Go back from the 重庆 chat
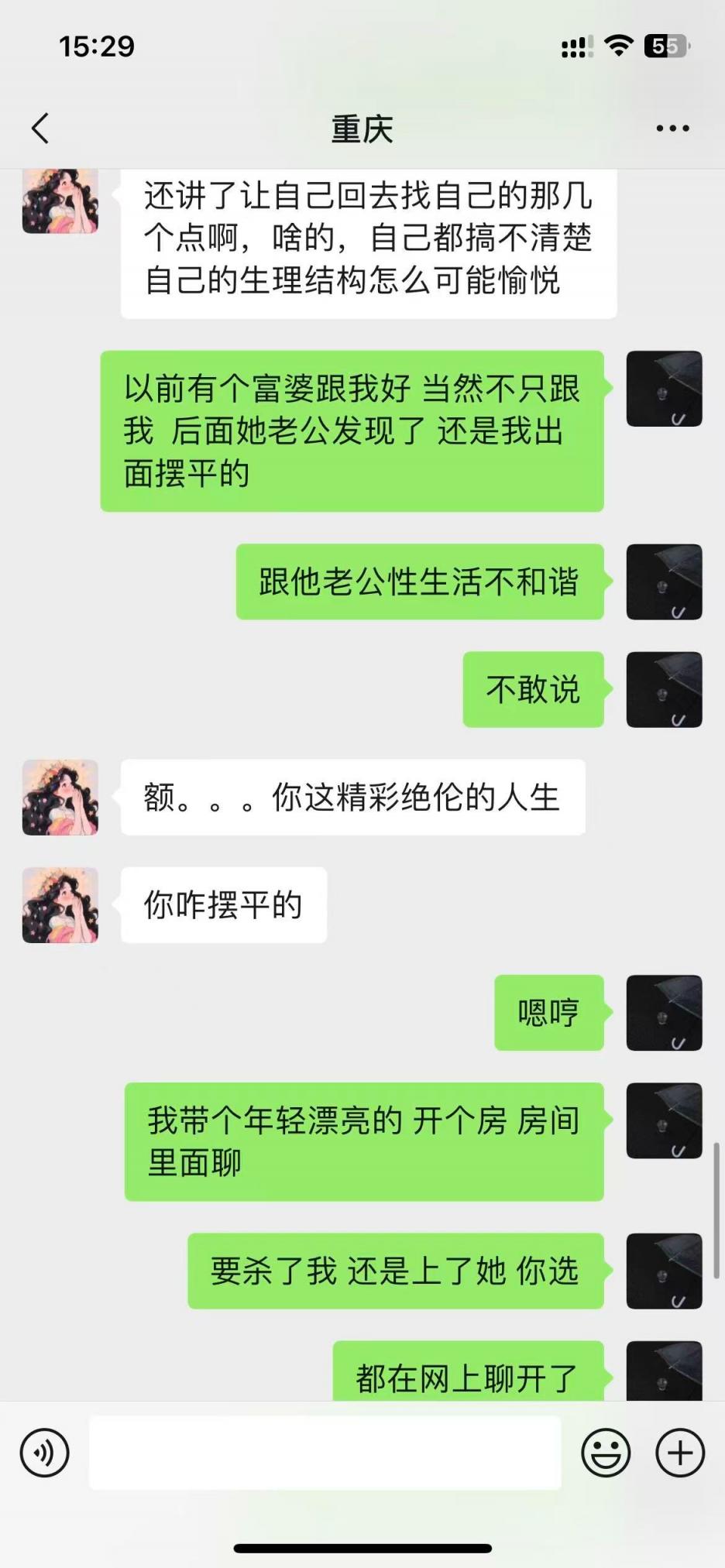The image size is (725, 1568). (40, 129)
